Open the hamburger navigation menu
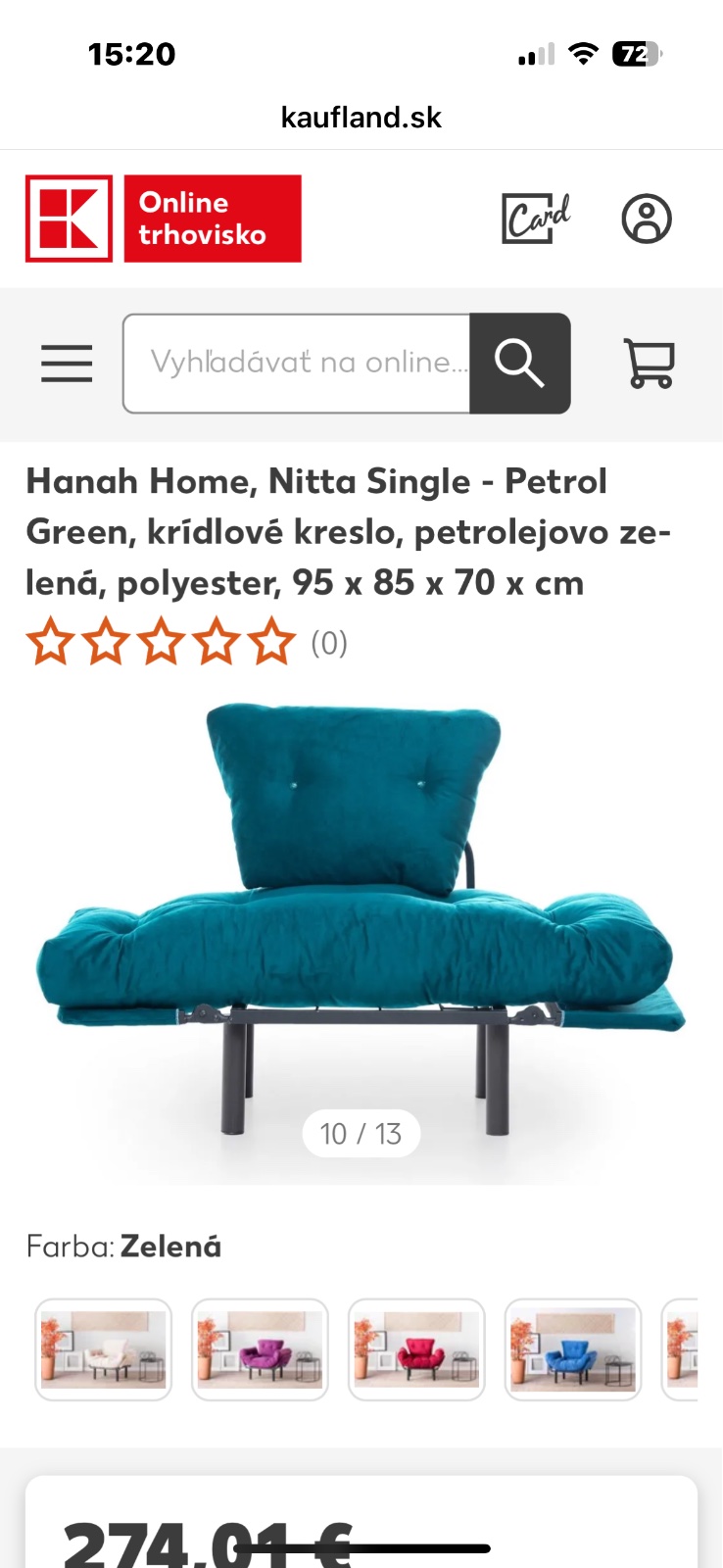 coord(67,364)
